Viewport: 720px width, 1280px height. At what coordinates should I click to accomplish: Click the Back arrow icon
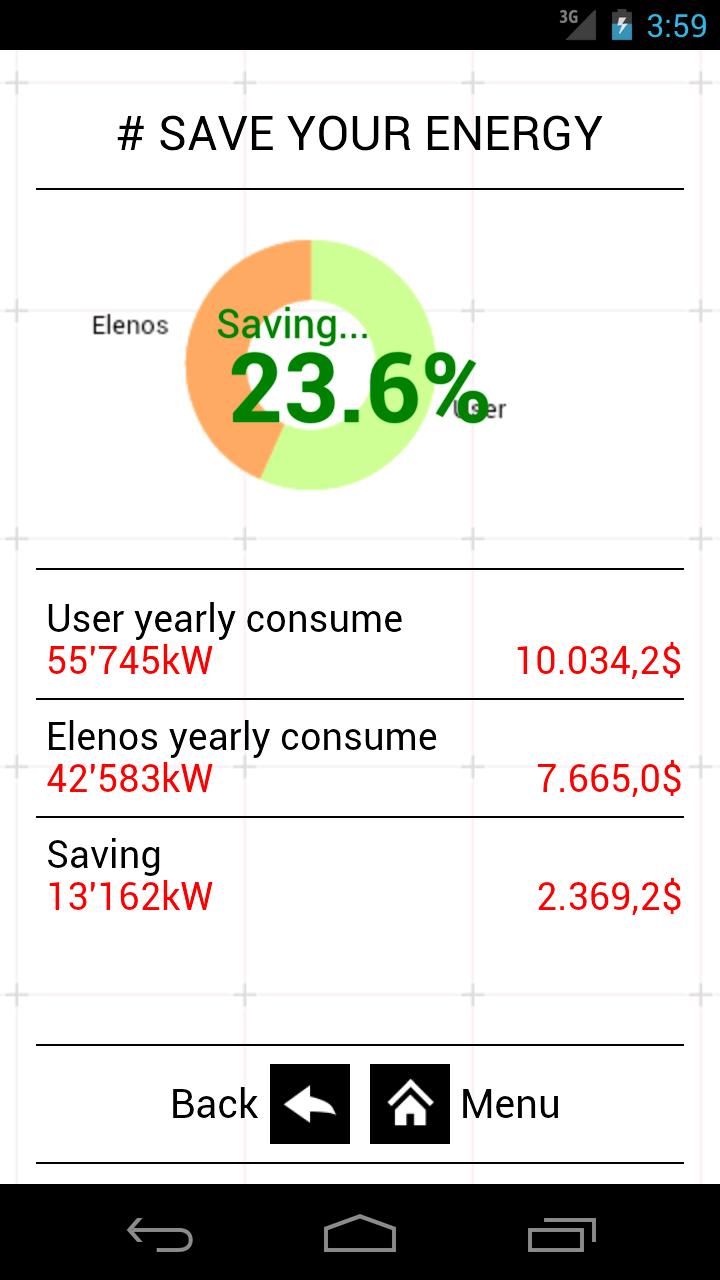coord(309,1103)
